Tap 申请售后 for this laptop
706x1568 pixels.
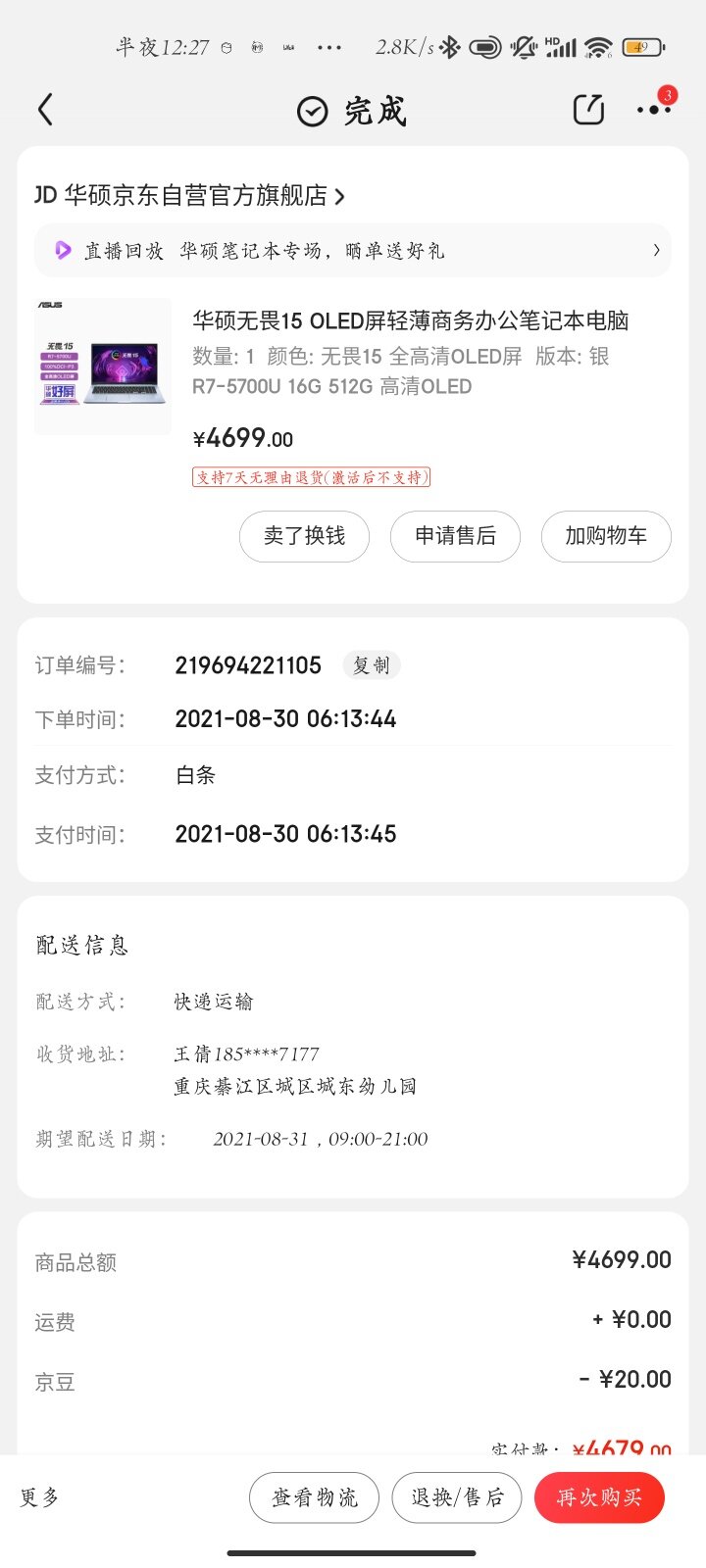[x=455, y=536]
